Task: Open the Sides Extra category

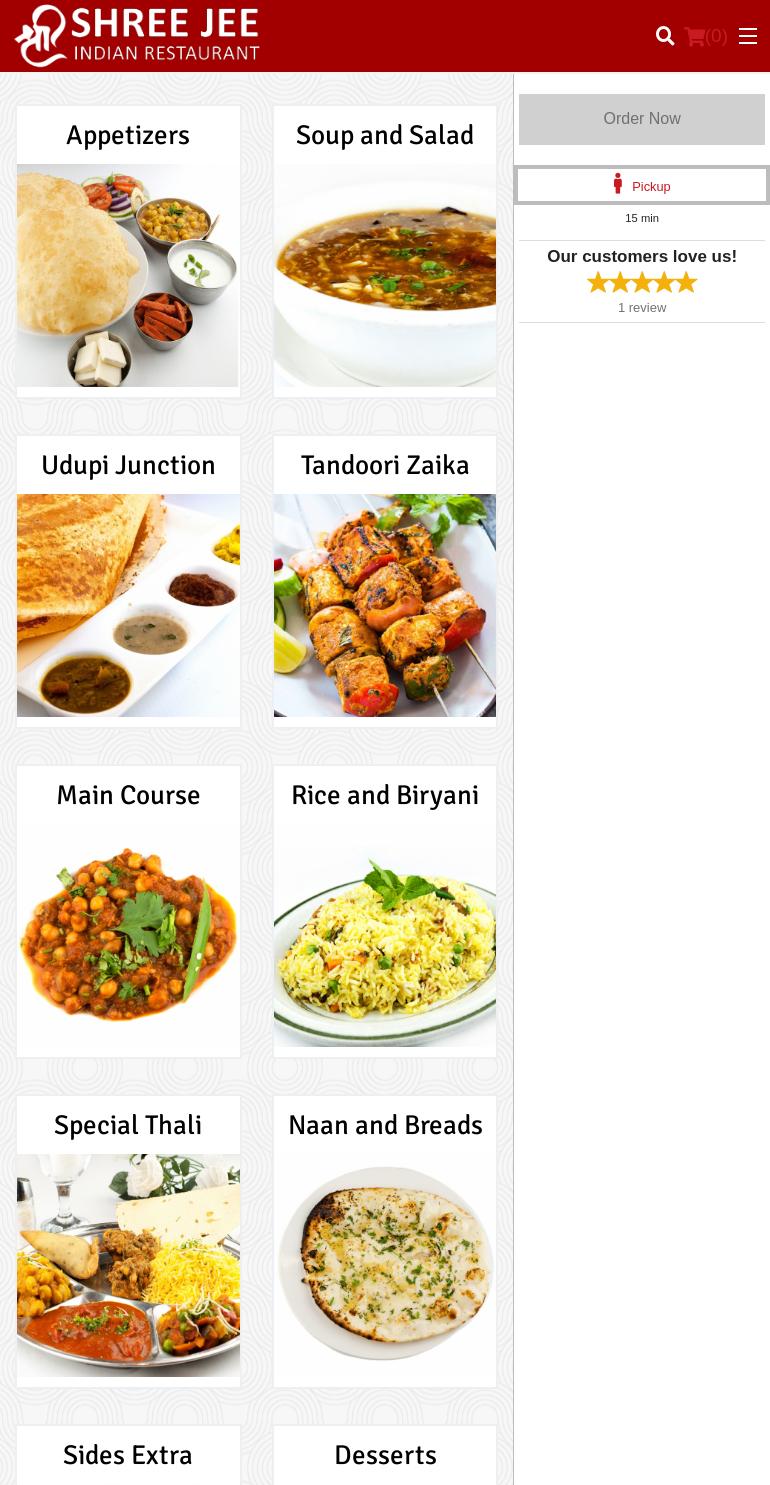Action: coord(128,1455)
